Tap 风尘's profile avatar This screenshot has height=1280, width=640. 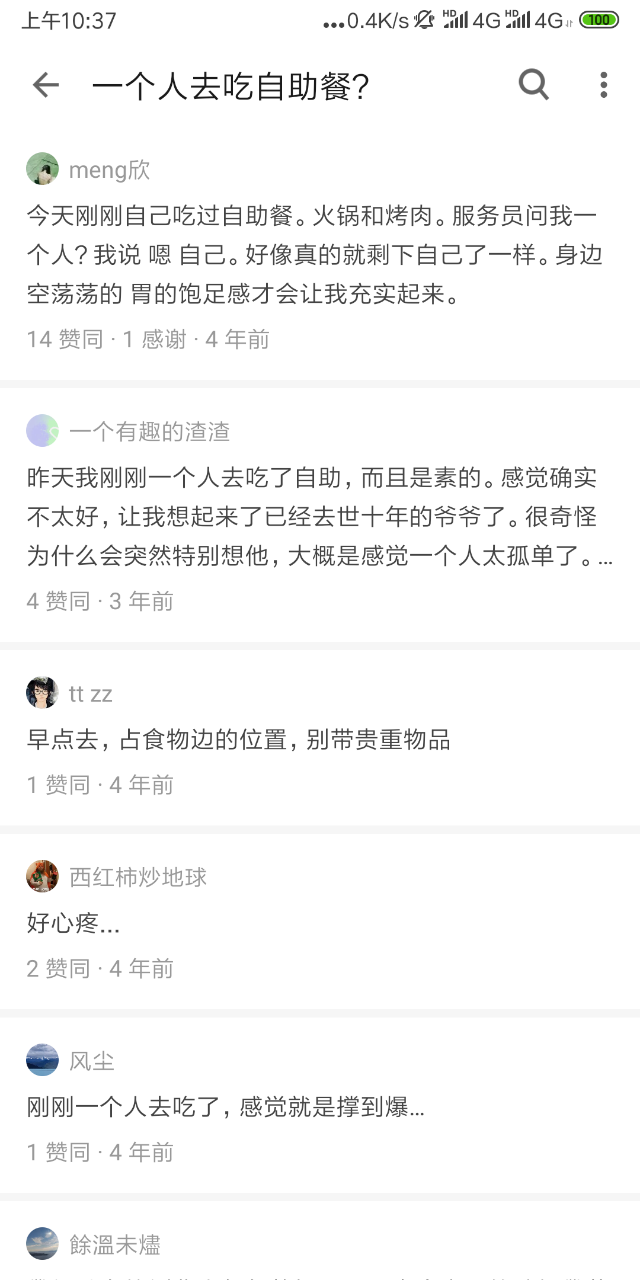(42, 1060)
